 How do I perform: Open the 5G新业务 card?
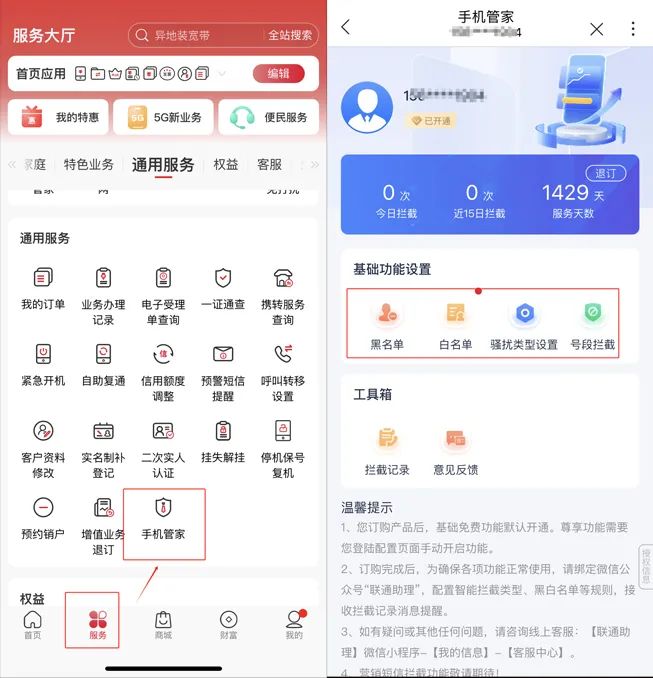pos(163,117)
